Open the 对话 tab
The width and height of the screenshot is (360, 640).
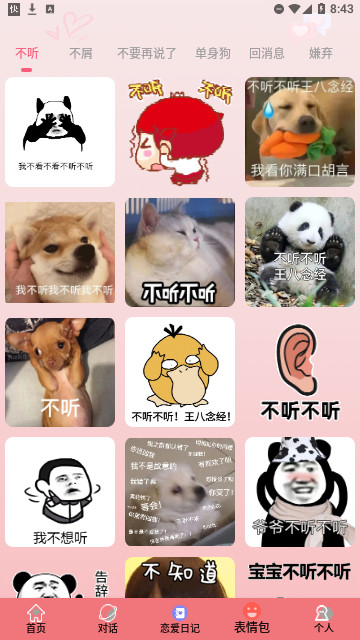108,619
